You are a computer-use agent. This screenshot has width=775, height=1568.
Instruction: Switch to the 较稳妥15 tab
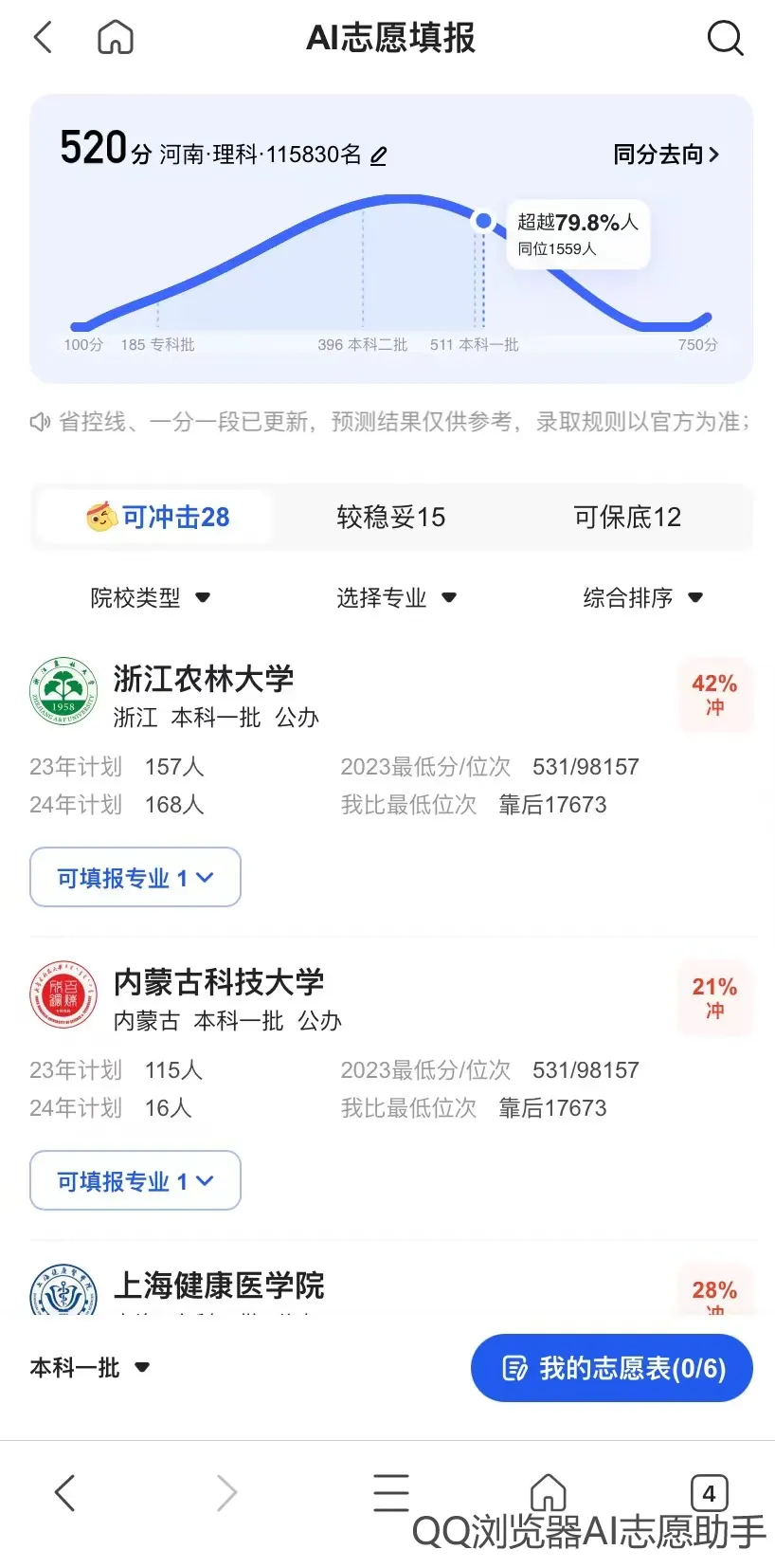[x=390, y=517]
